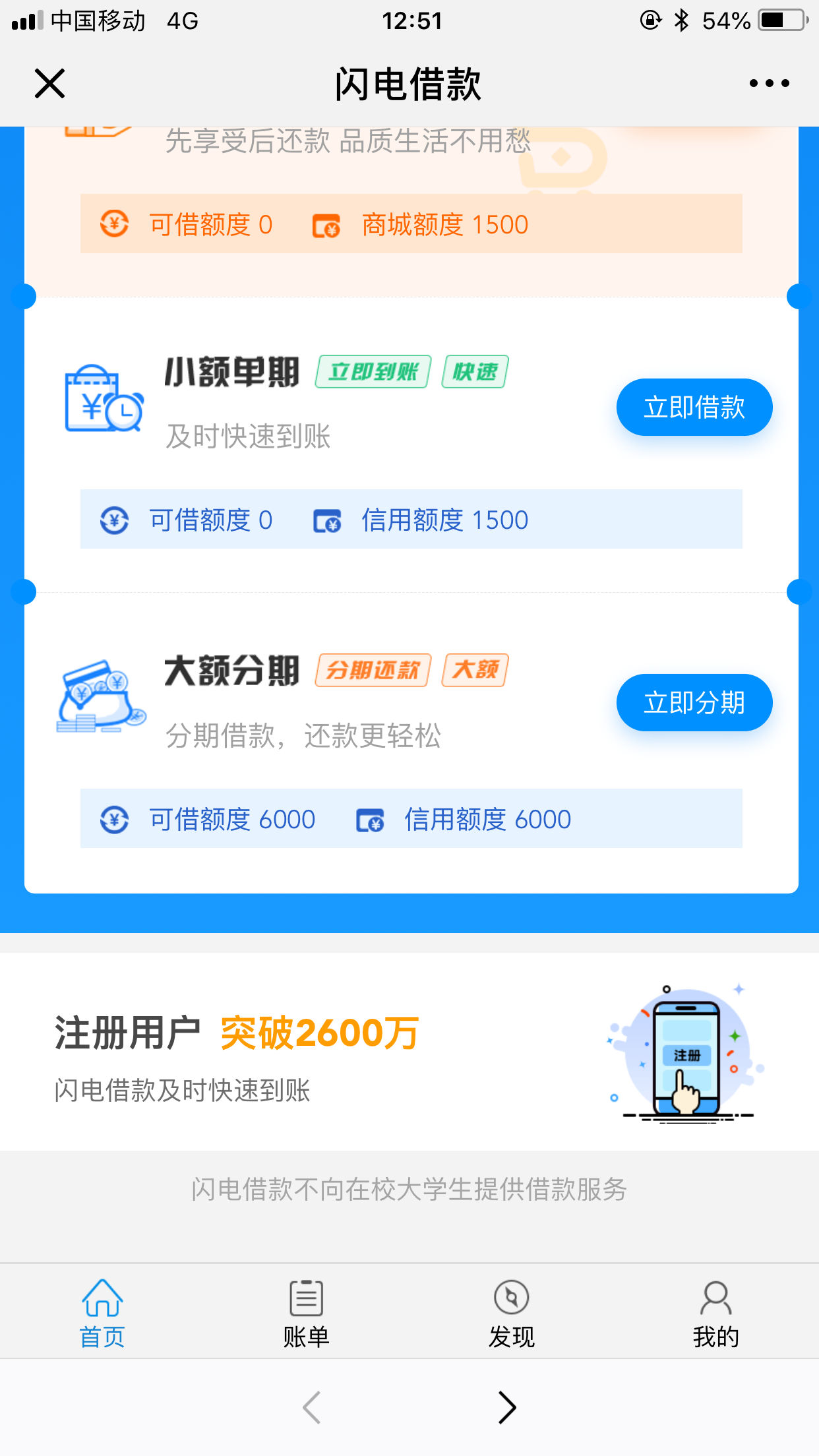Image resolution: width=819 pixels, height=1456 pixels.
Task: Go back with the browser arrow
Action: (312, 1408)
